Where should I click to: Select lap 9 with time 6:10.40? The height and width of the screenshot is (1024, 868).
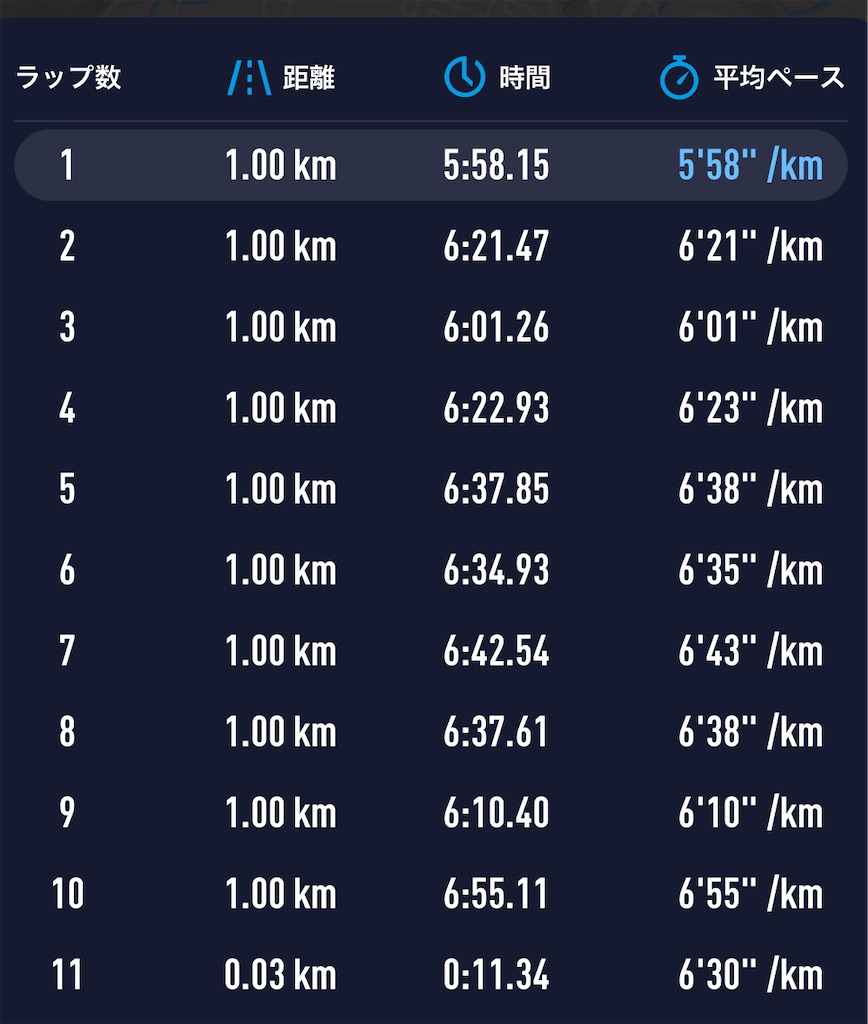tap(432, 813)
